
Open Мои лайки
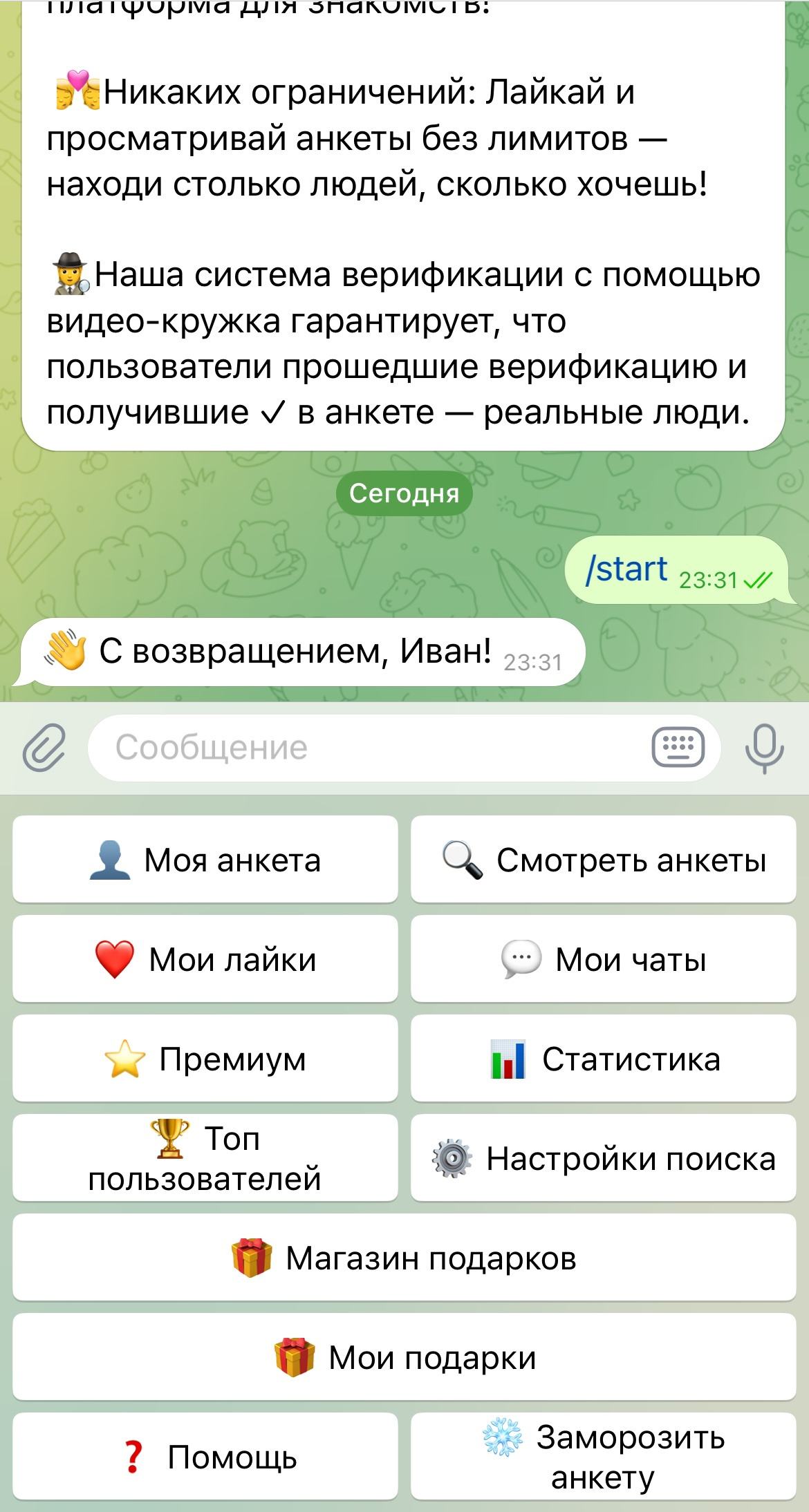coord(205,959)
